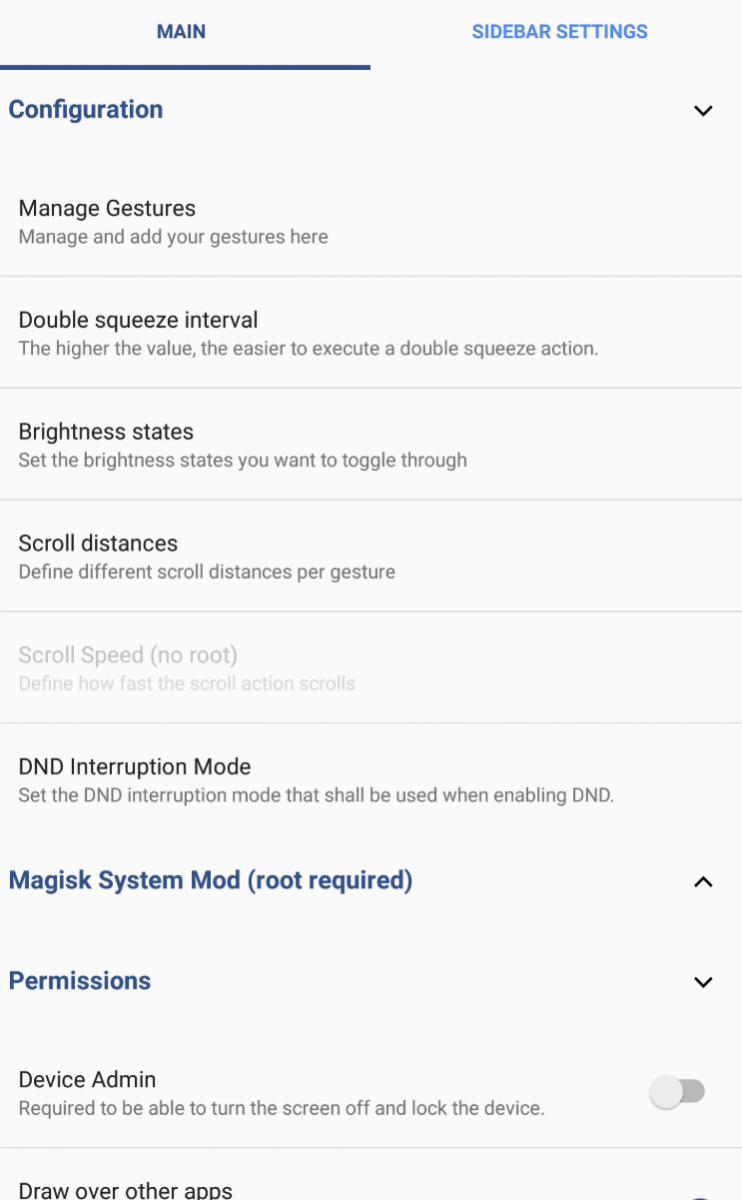This screenshot has width=742, height=1200.
Task: Click the Manage Gestures description text
Action: 173,237
